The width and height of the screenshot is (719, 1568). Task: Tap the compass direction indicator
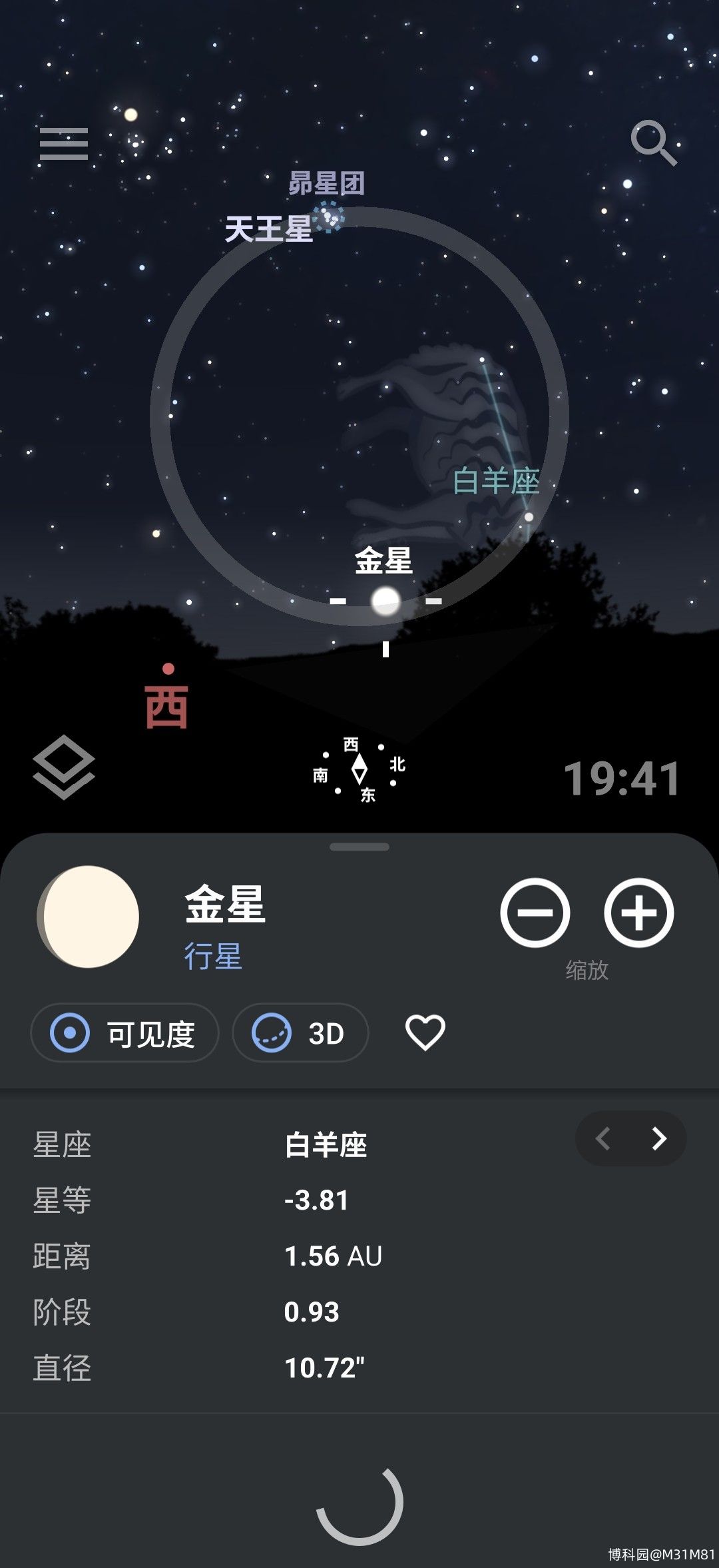[359, 769]
